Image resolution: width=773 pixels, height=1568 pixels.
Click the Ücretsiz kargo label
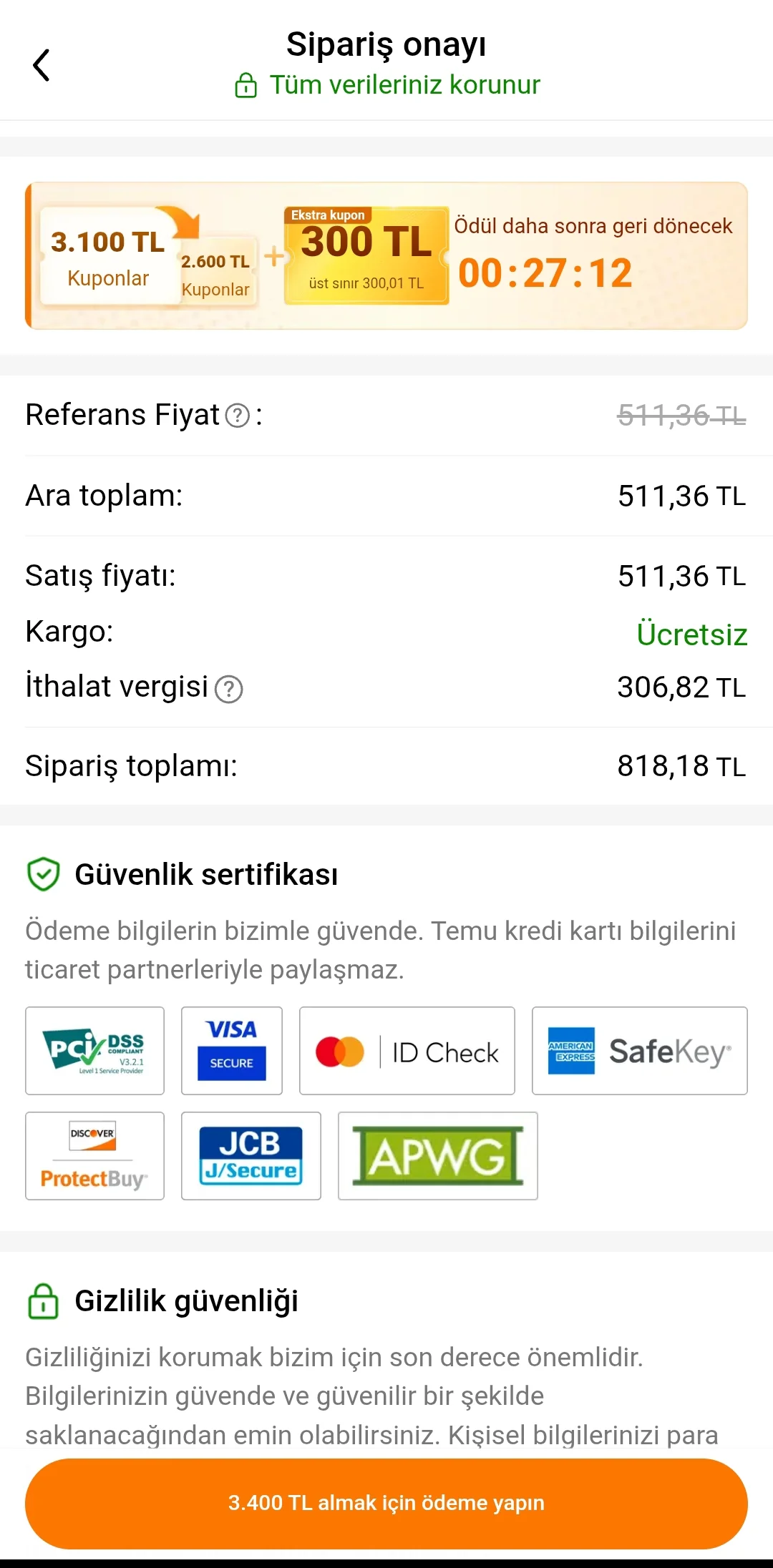691,634
